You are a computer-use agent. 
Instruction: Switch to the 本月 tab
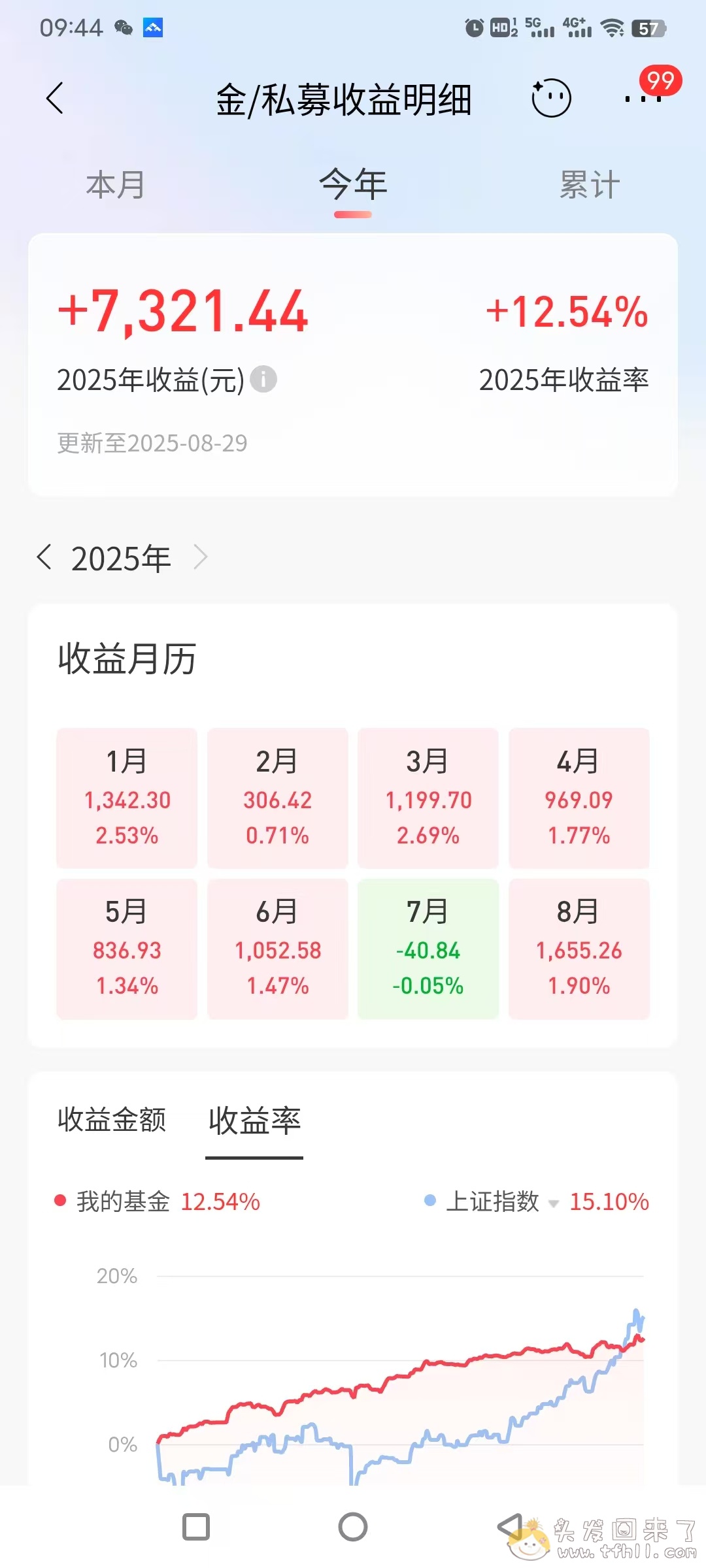(x=116, y=185)
